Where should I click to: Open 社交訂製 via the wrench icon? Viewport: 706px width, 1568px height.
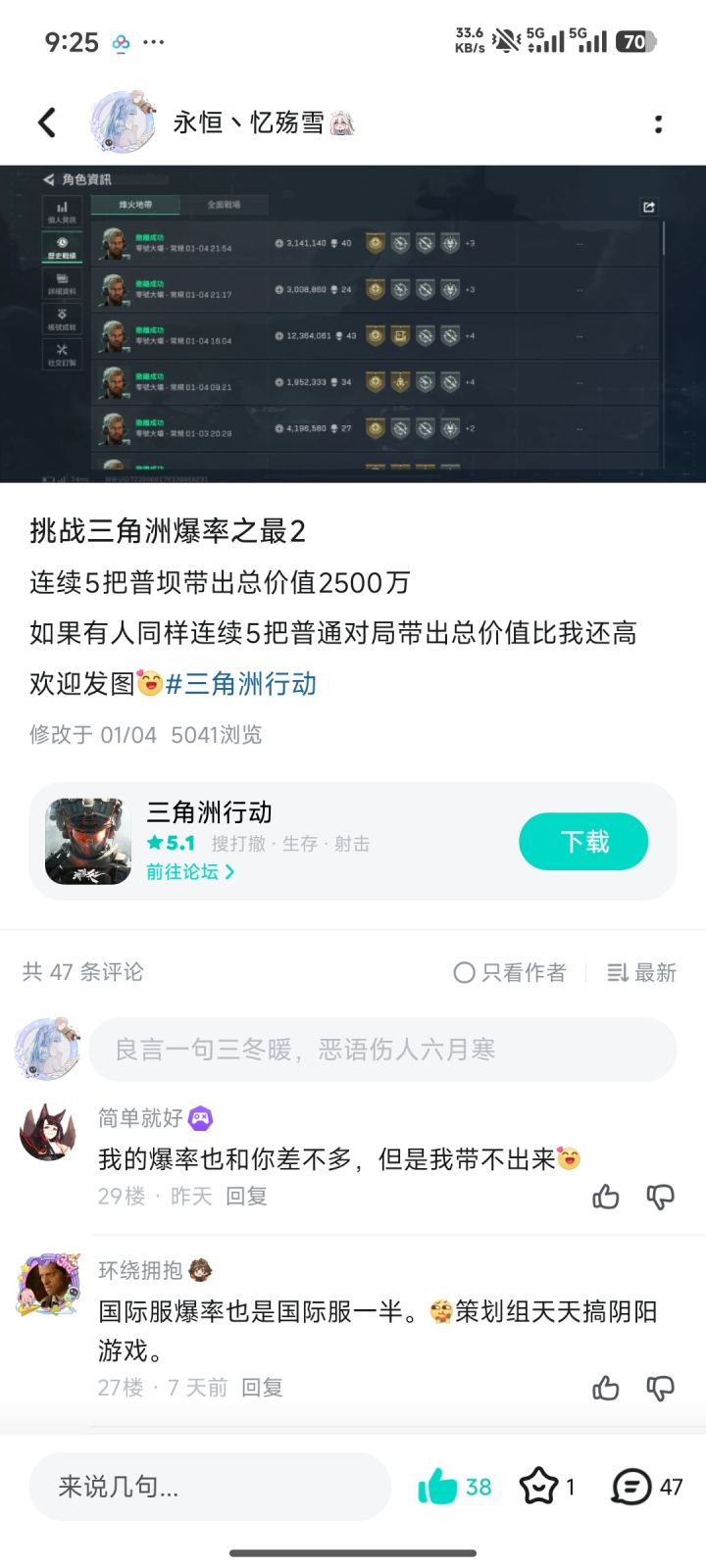click(63, 348)
